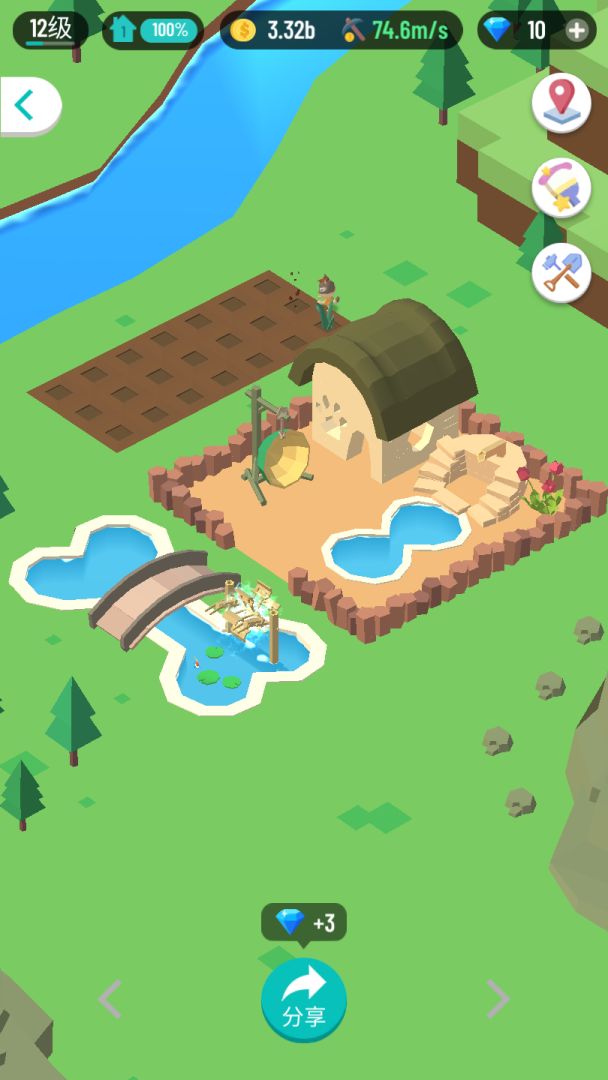Go back using the teal arrow

pos(26,104)
